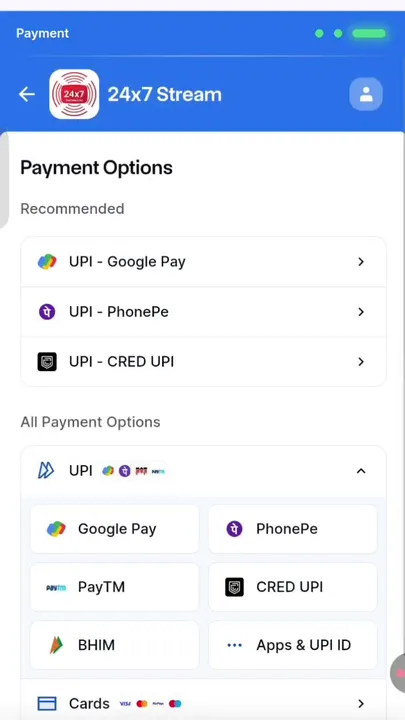Image resolution: width=405 pixels, height=720 pixels.
Task: Pay with the Google Pay tile
Action: click(x=114, y=529)
